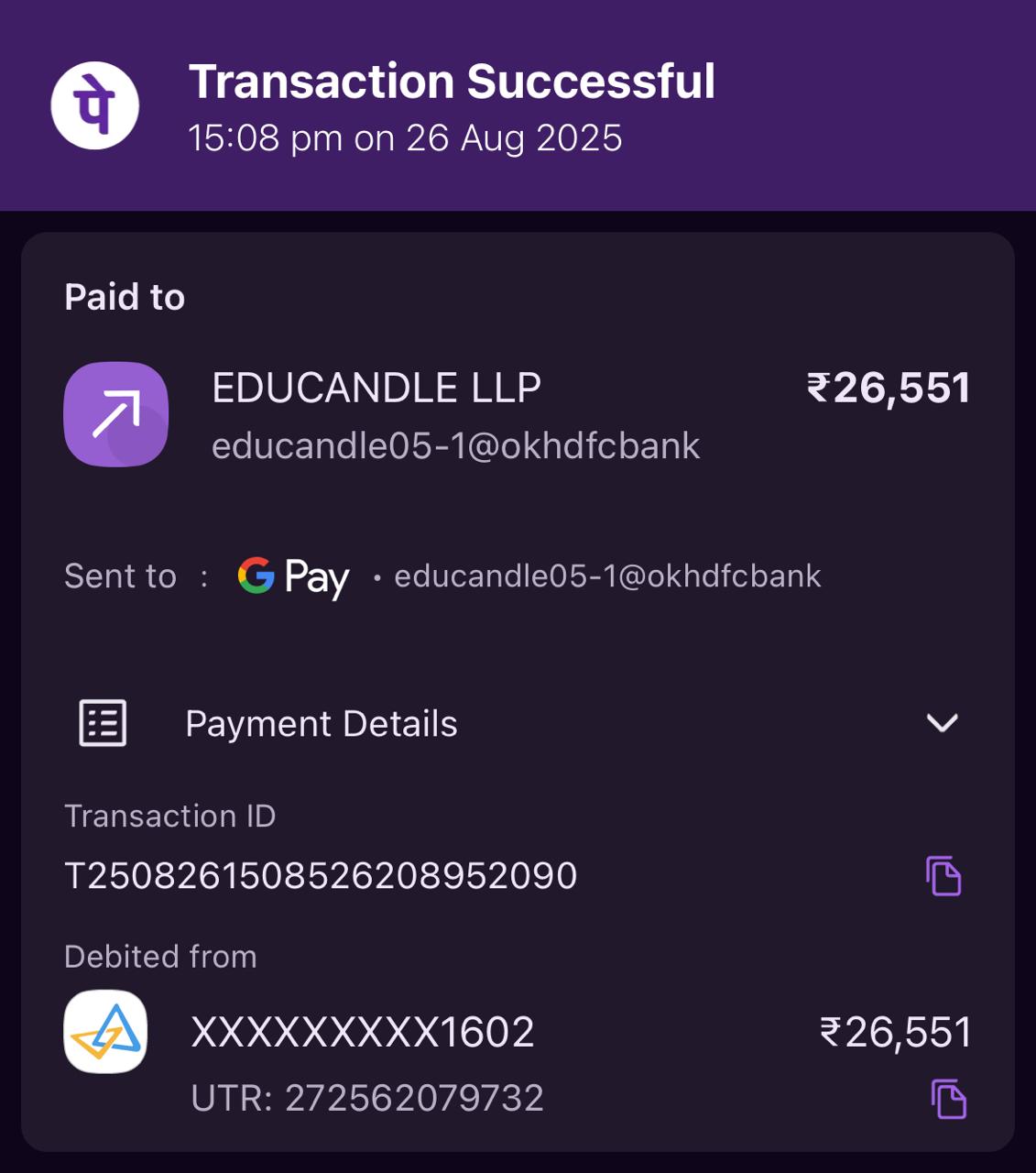Collapse the Payment Details section
The height and width of the screenshot is (1173, 1036).
pos(942,723)
